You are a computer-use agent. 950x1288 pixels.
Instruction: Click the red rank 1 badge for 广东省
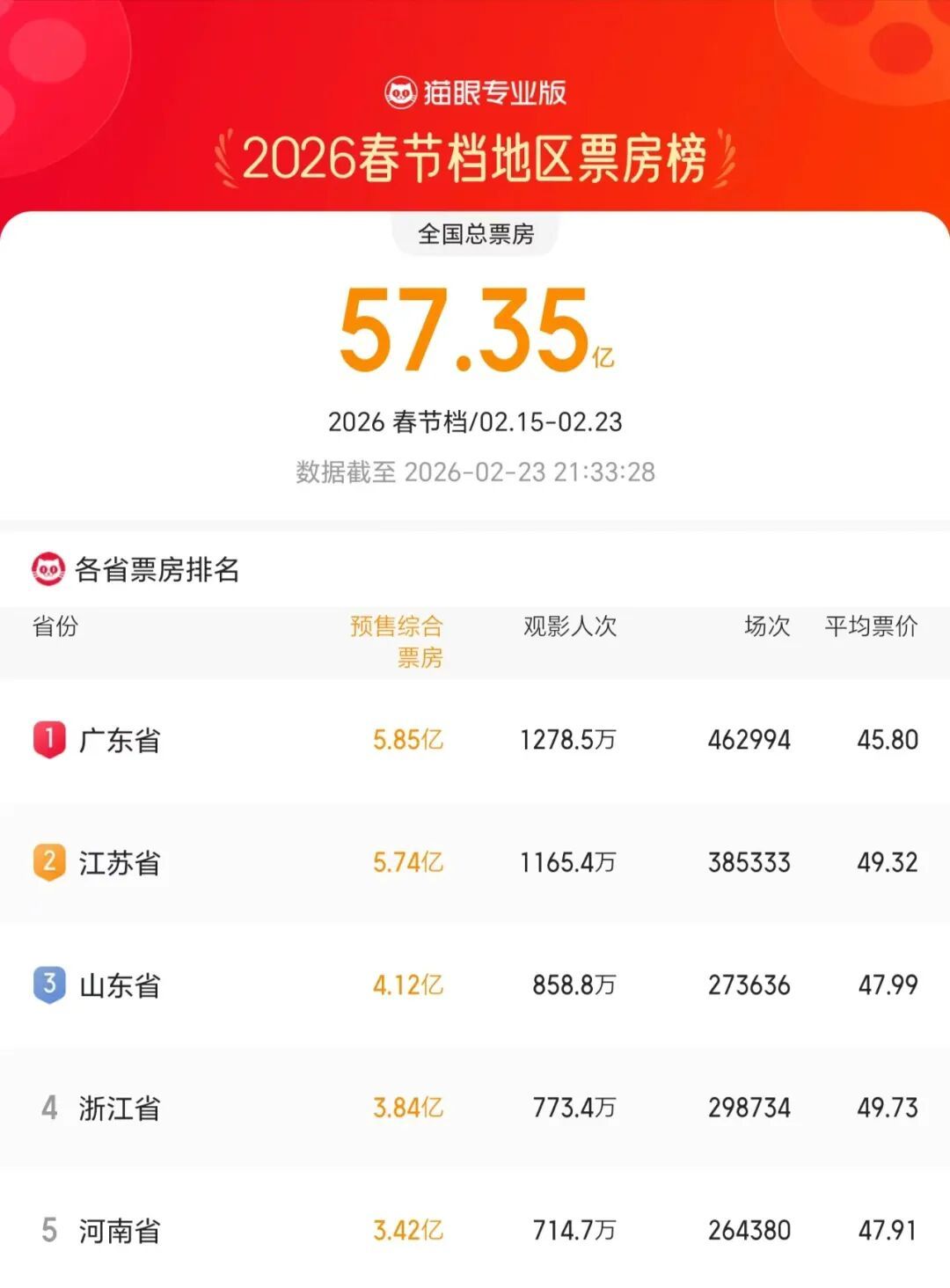(50, 739)
